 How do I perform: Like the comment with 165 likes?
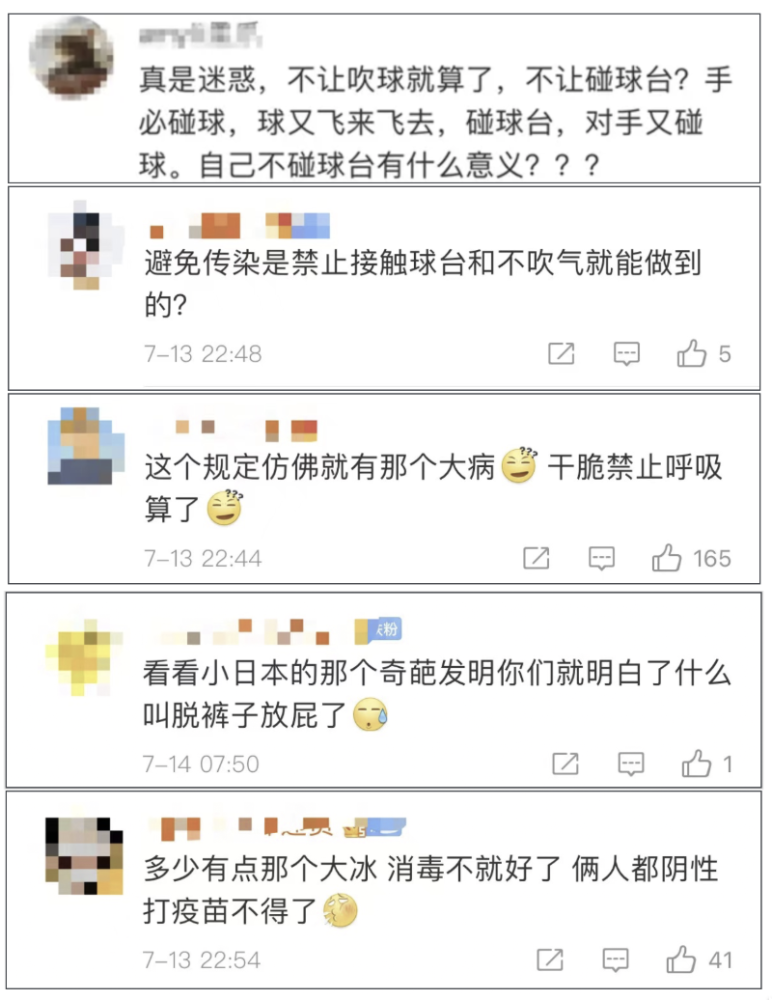668,558
